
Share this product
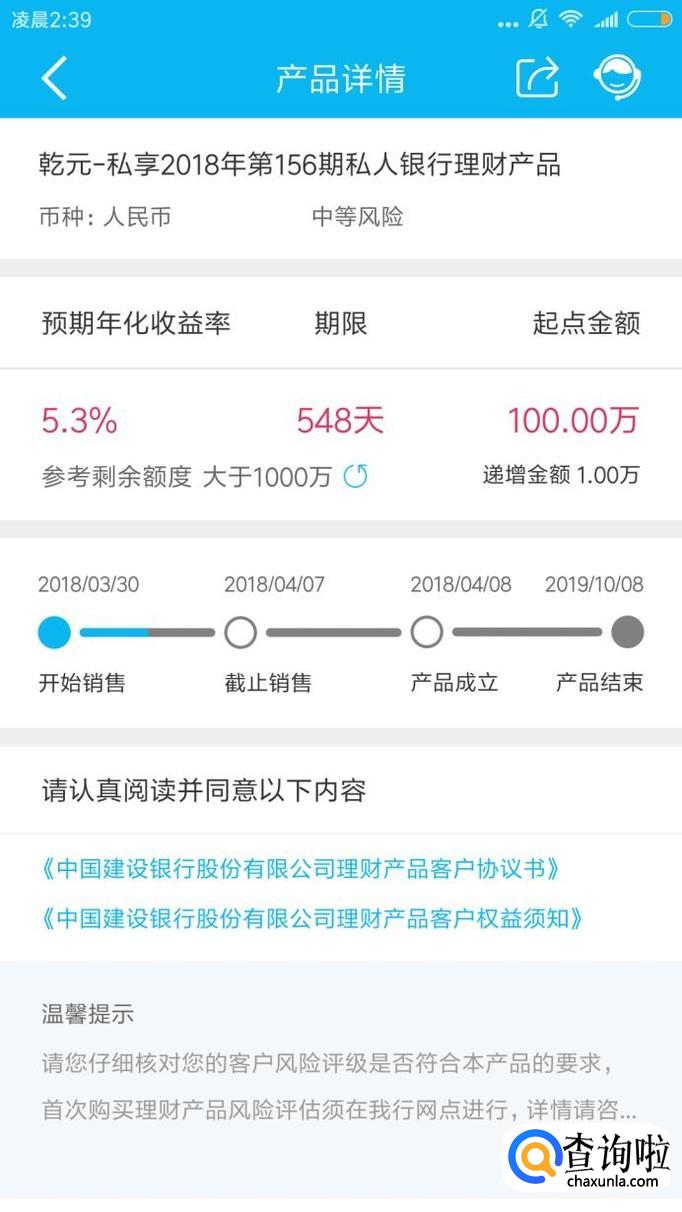click(537, 78)
